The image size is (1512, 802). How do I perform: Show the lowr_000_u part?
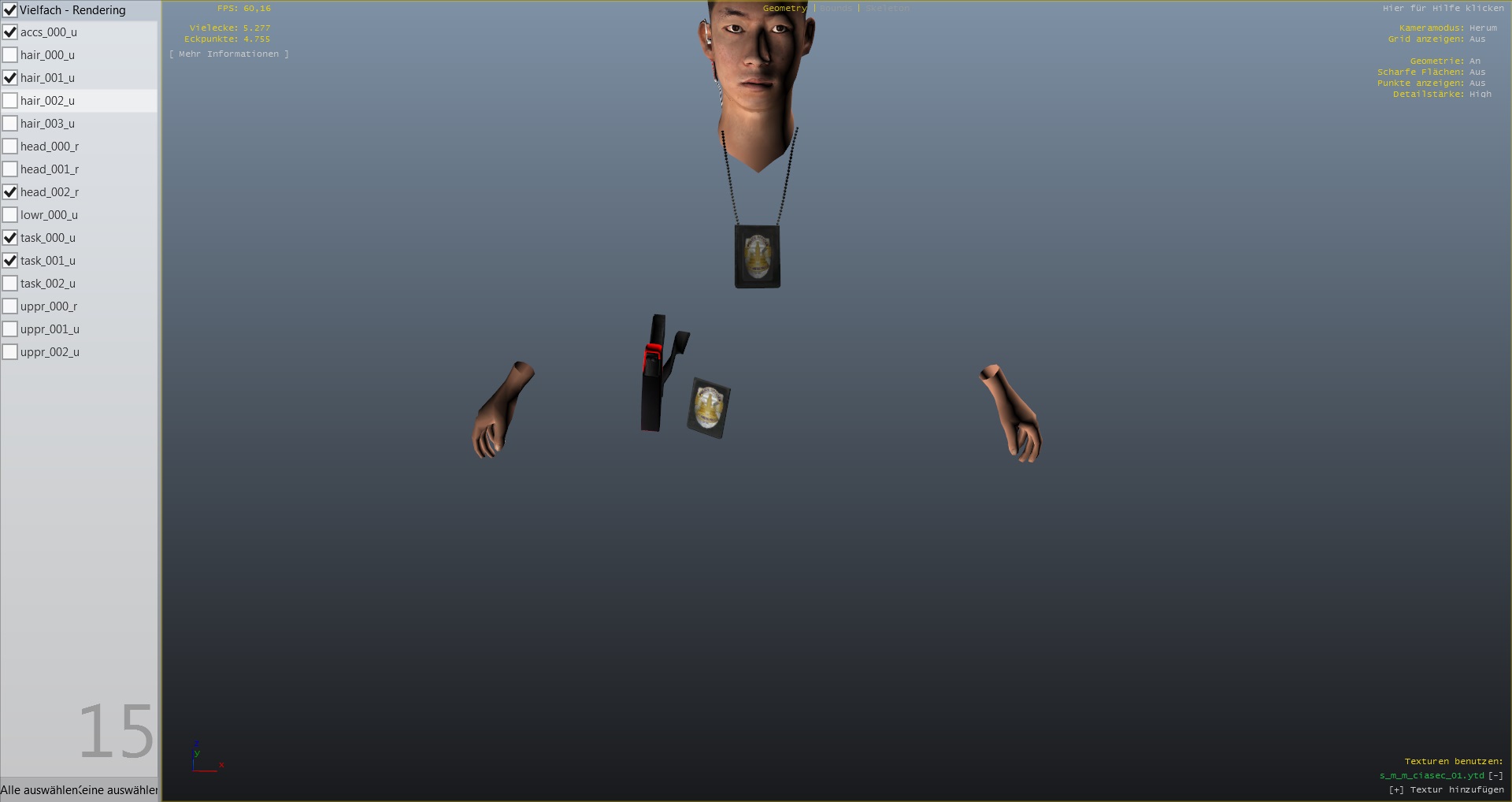(10, 215)
